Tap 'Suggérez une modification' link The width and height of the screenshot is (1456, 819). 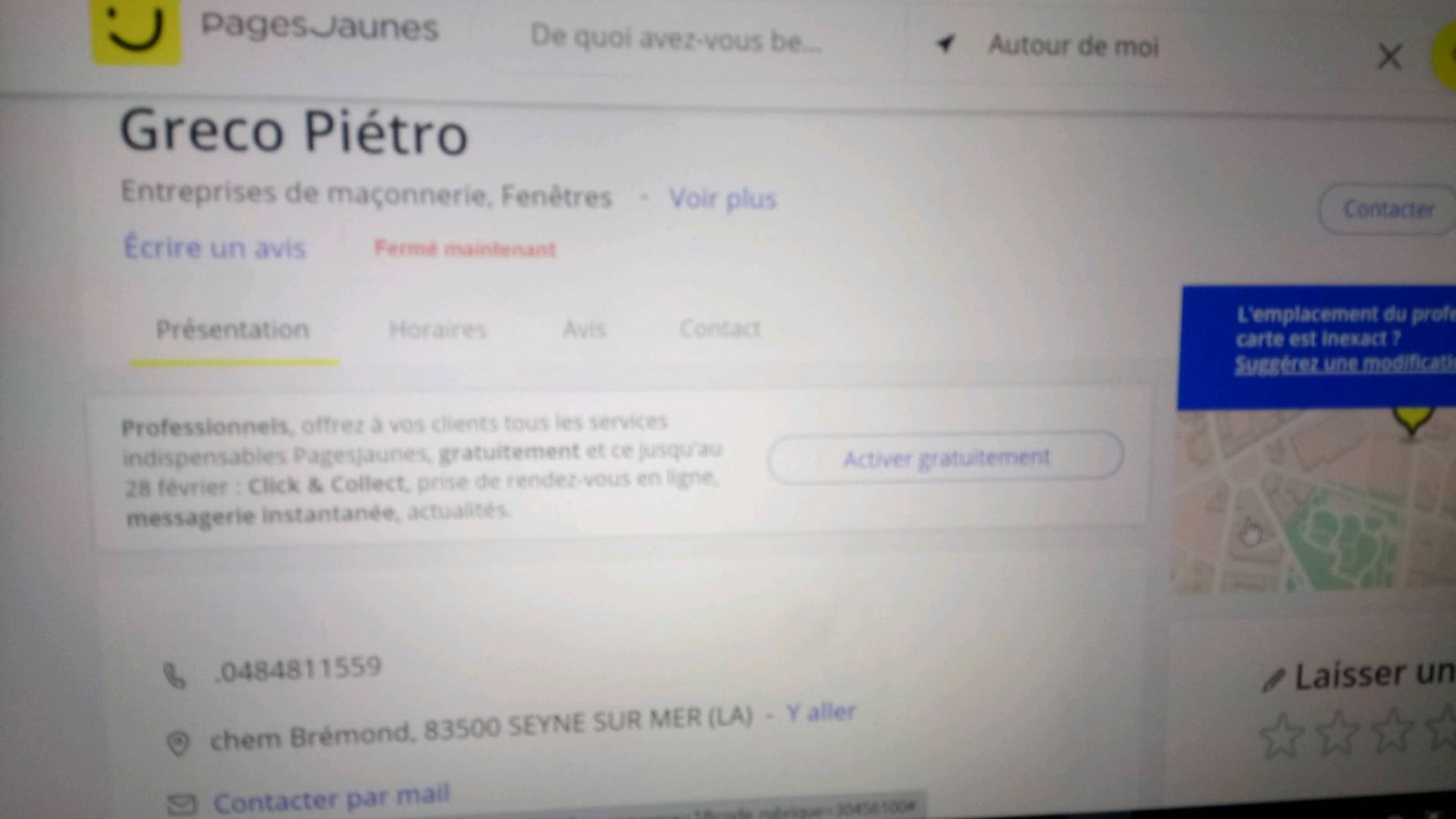pyautogui.click(x=1343, y=364)
